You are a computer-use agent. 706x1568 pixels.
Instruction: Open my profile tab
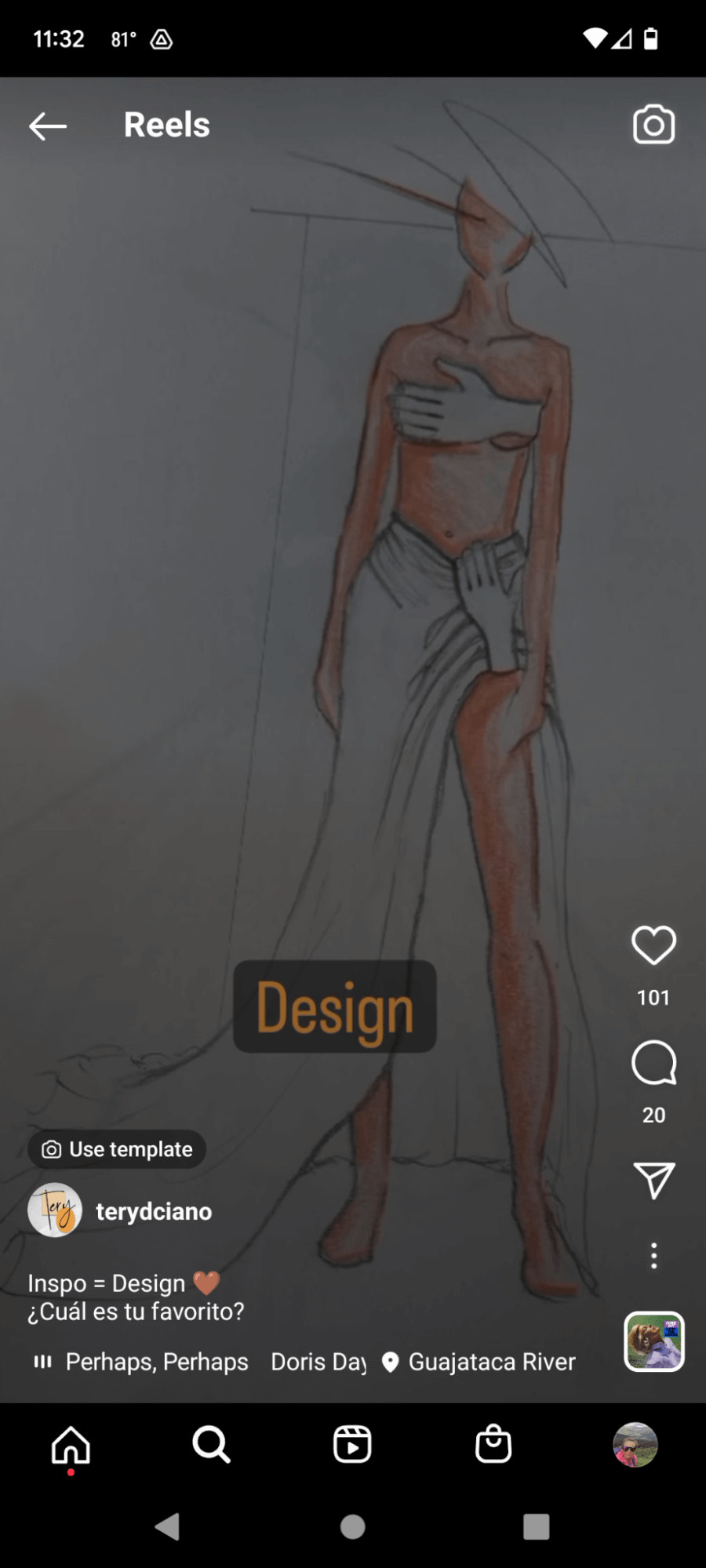click(635, 1444)
